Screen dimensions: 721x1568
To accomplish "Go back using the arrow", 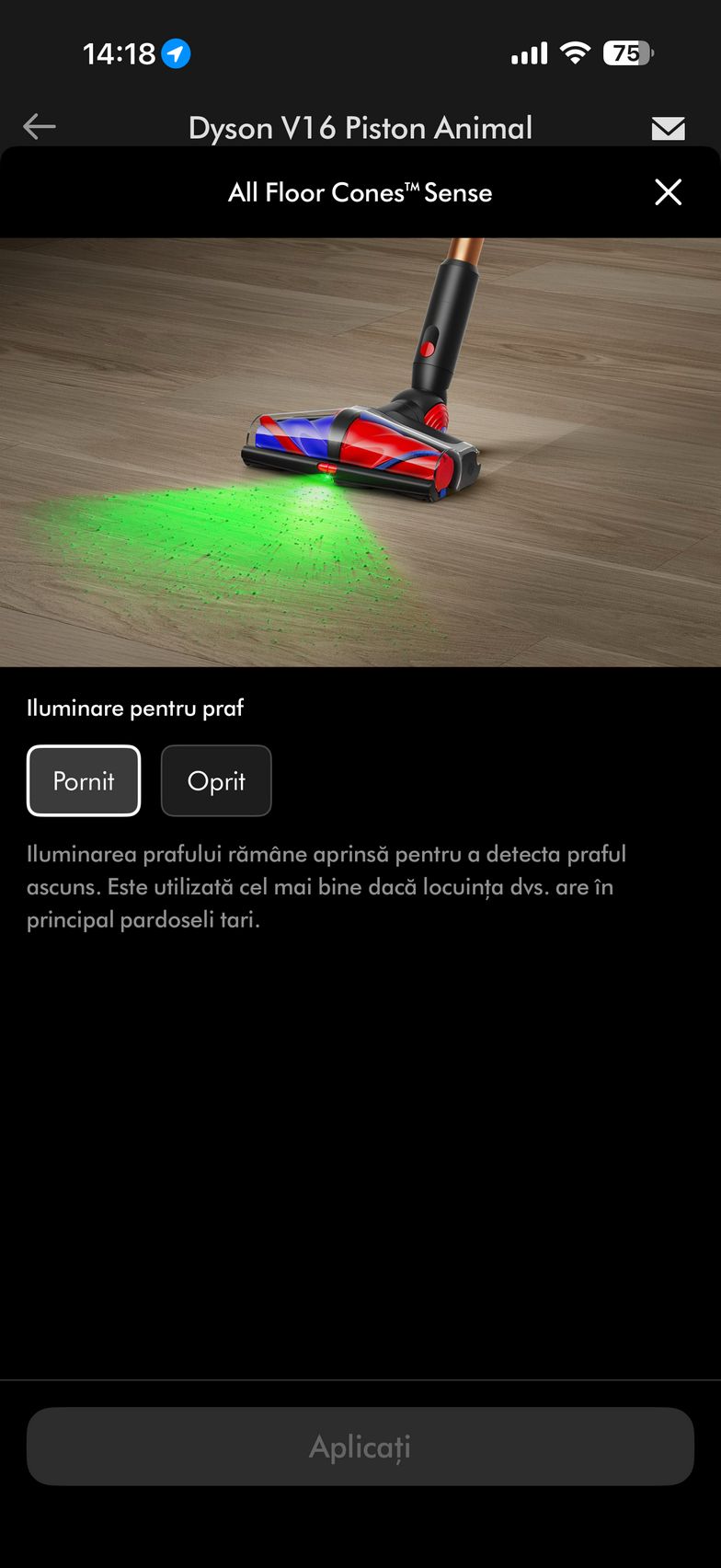I will (x=40, y=127).
